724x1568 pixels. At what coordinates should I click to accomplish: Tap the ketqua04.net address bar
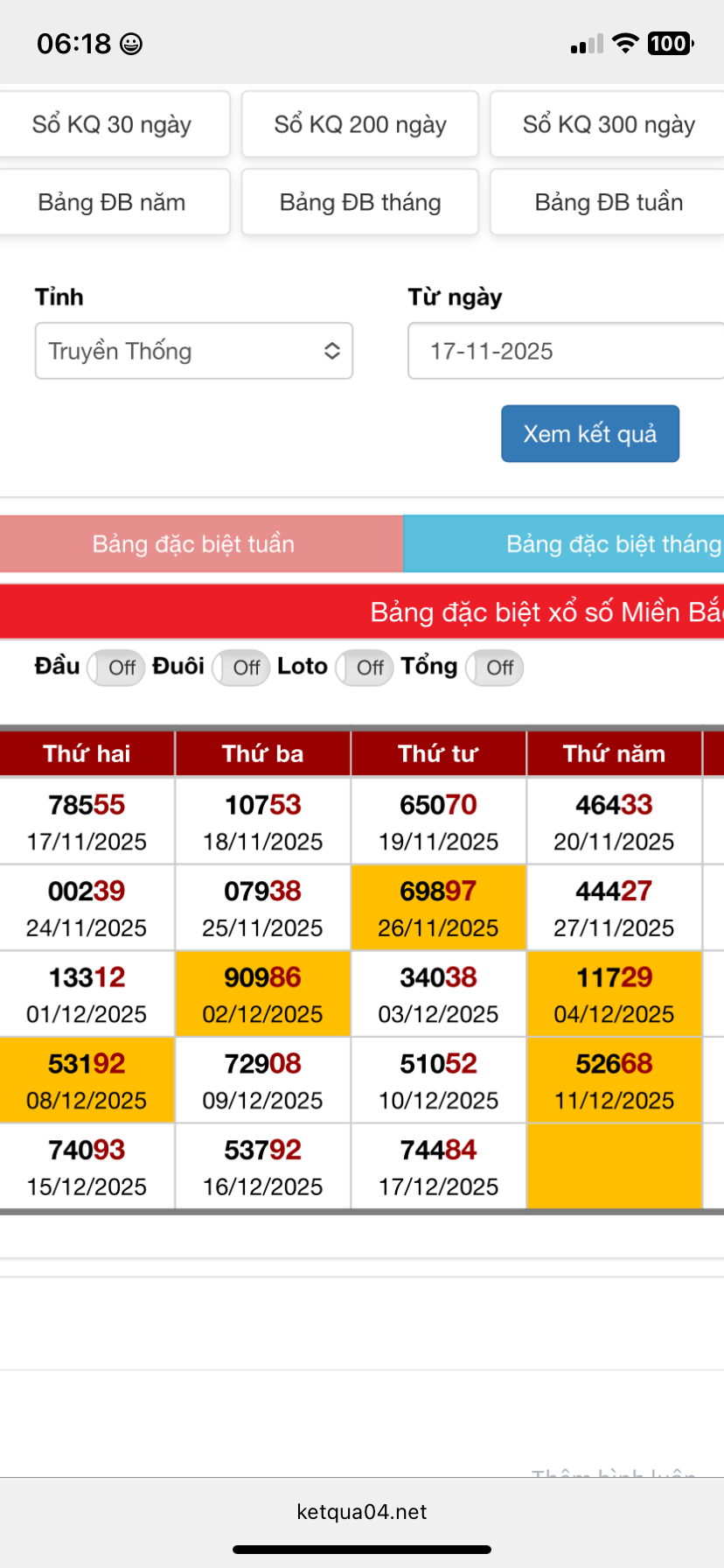pyautogui.click(x=362, y=1512)
